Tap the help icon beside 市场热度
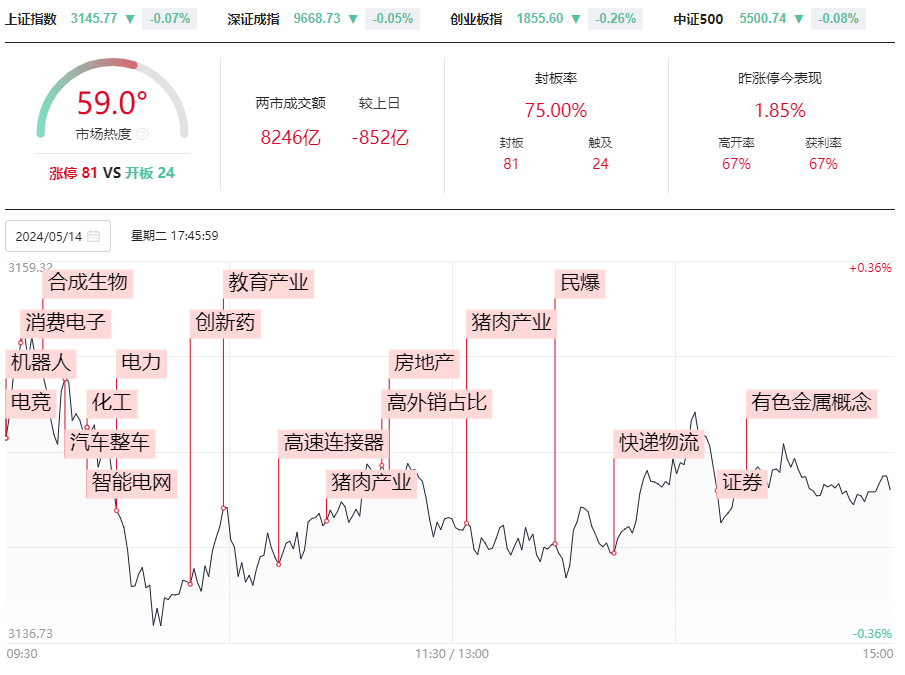Screen dimensions: 905x675 (143, 134)
